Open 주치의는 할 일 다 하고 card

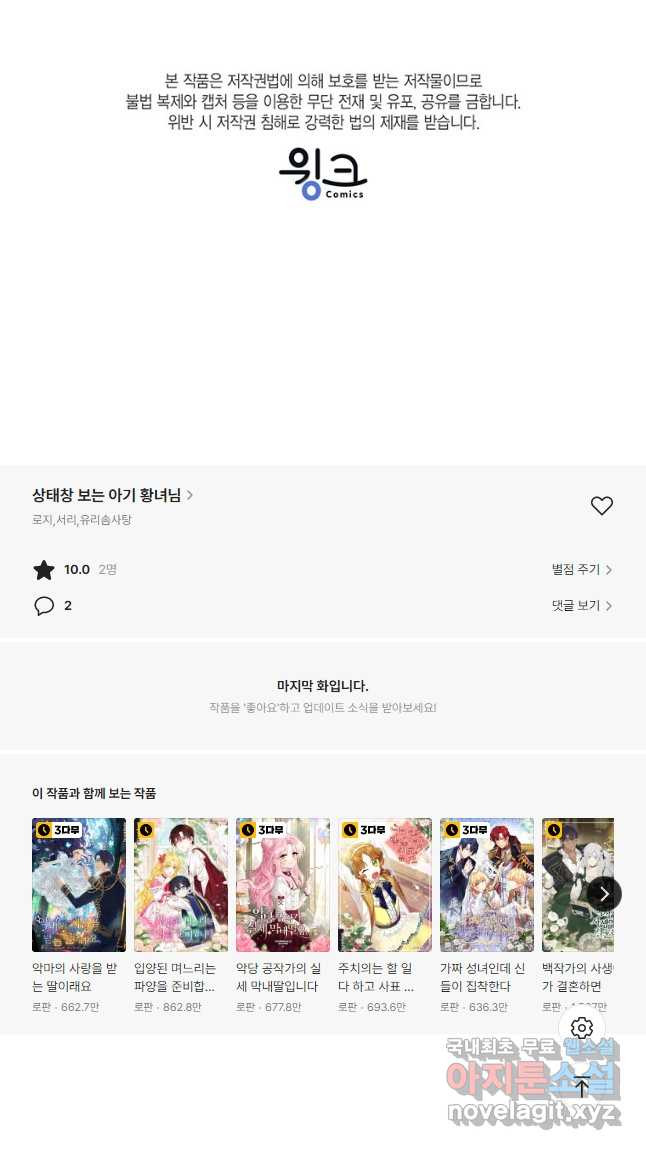(385, 885)
